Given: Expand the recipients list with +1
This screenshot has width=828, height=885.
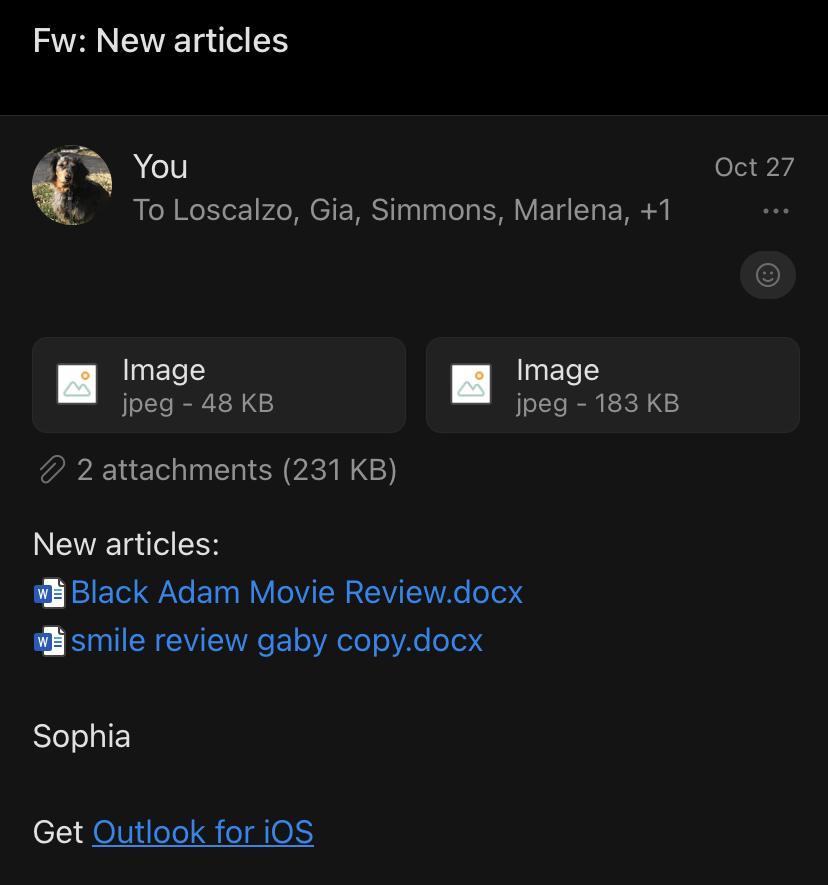Looking at the screenshot, I should (x=655, y=210).
